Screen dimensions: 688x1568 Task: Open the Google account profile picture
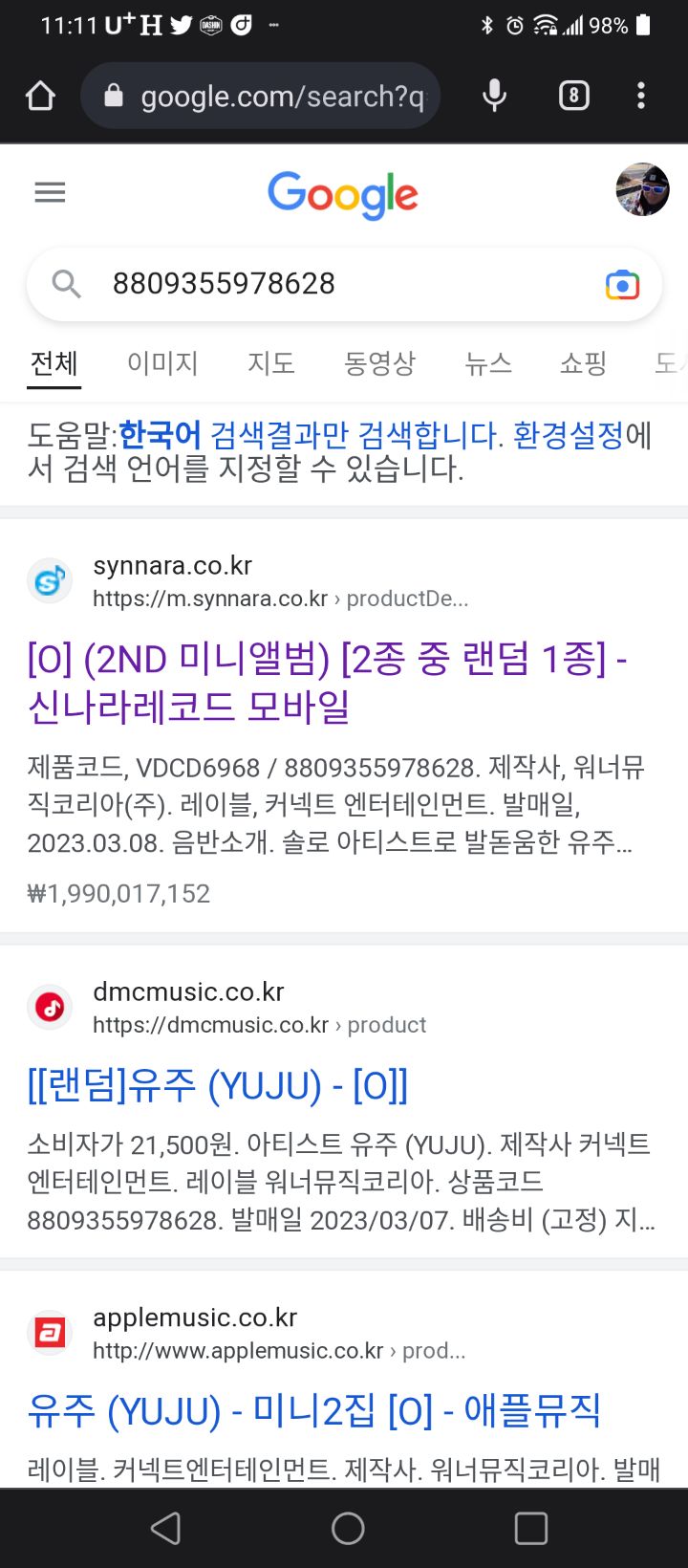pyautogui.click(x=642, y=189)
